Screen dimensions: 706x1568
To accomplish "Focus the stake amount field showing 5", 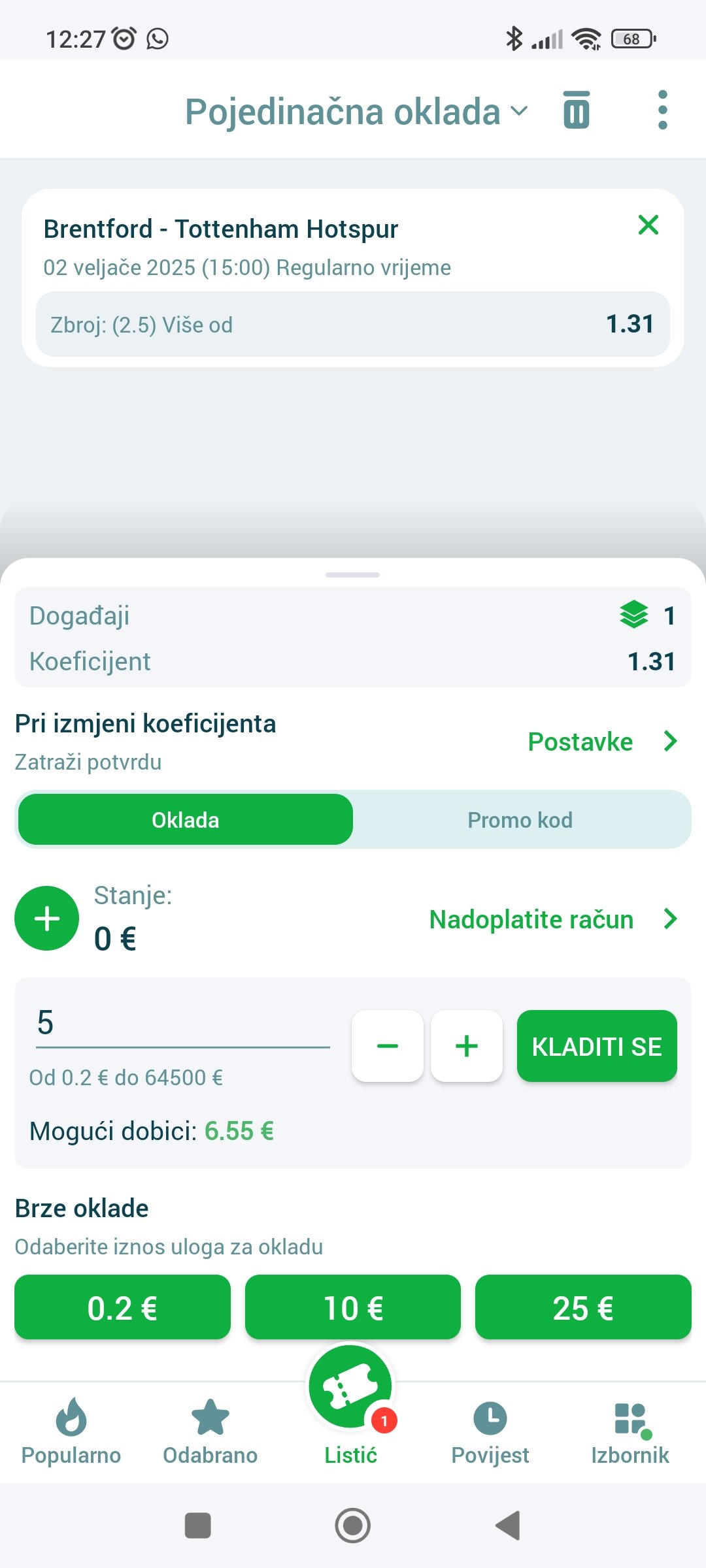I will (x=182, y=1024).
